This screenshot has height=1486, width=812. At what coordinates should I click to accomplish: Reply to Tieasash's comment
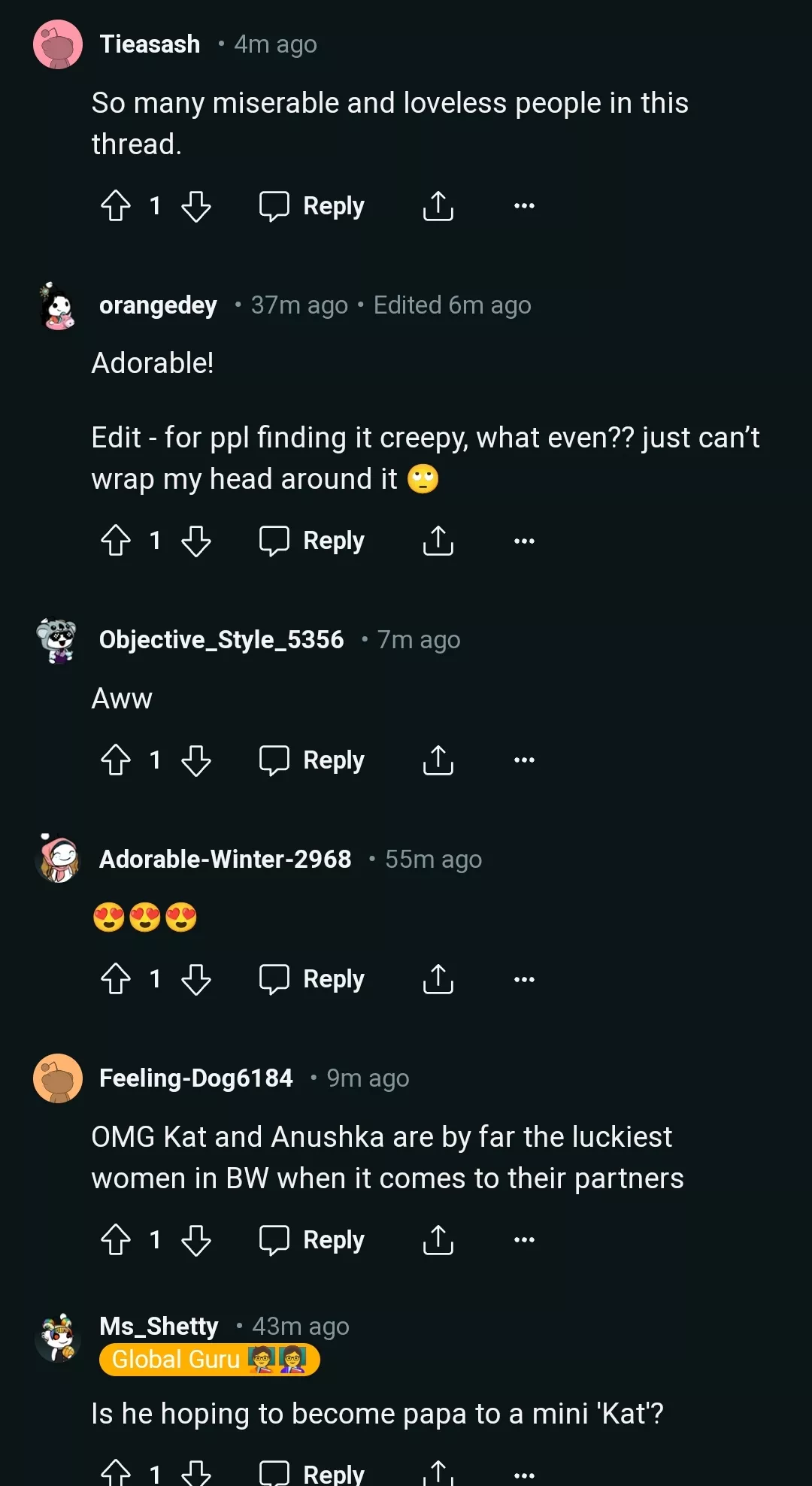point(312,205)
